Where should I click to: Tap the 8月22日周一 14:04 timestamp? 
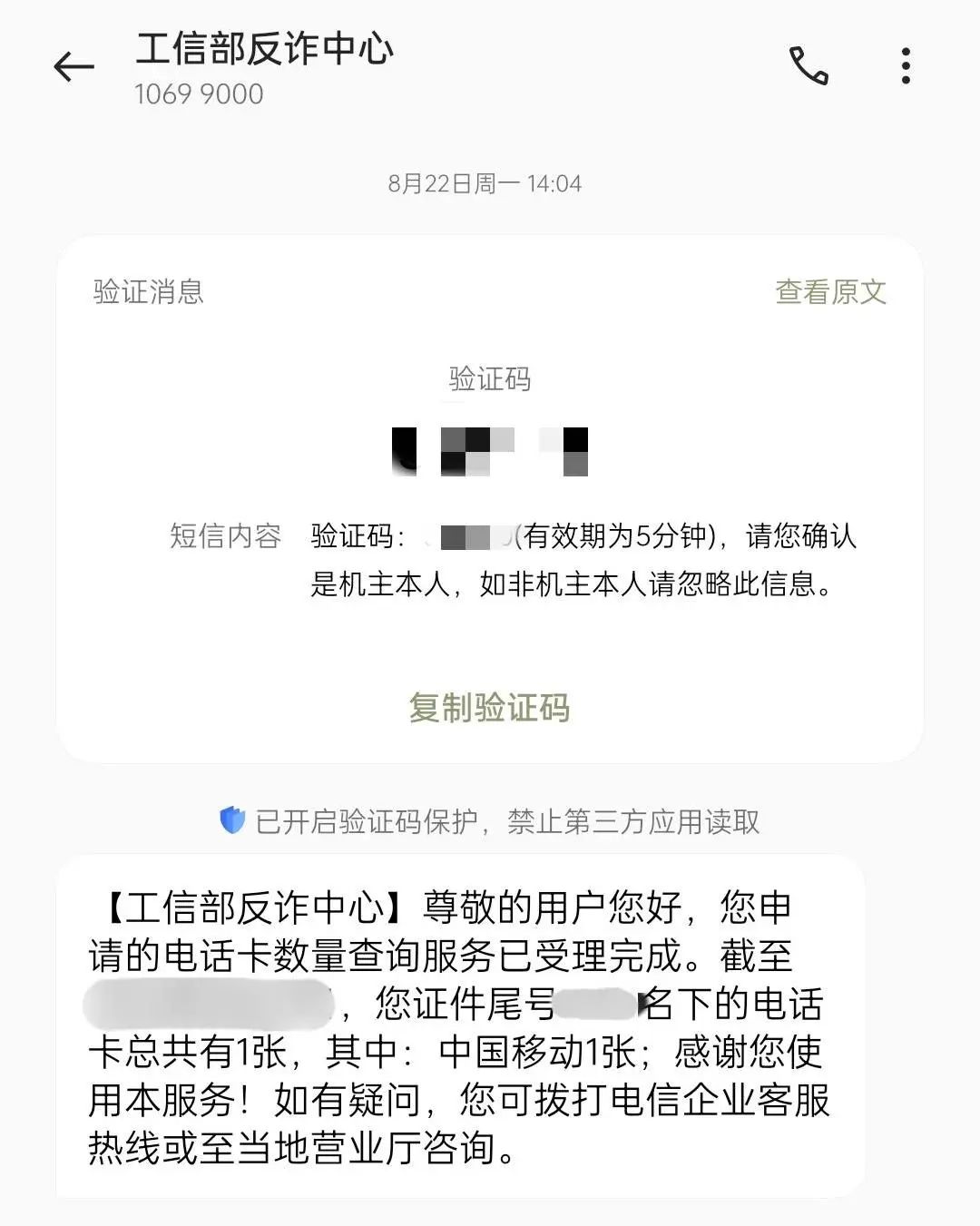point(490,184)
